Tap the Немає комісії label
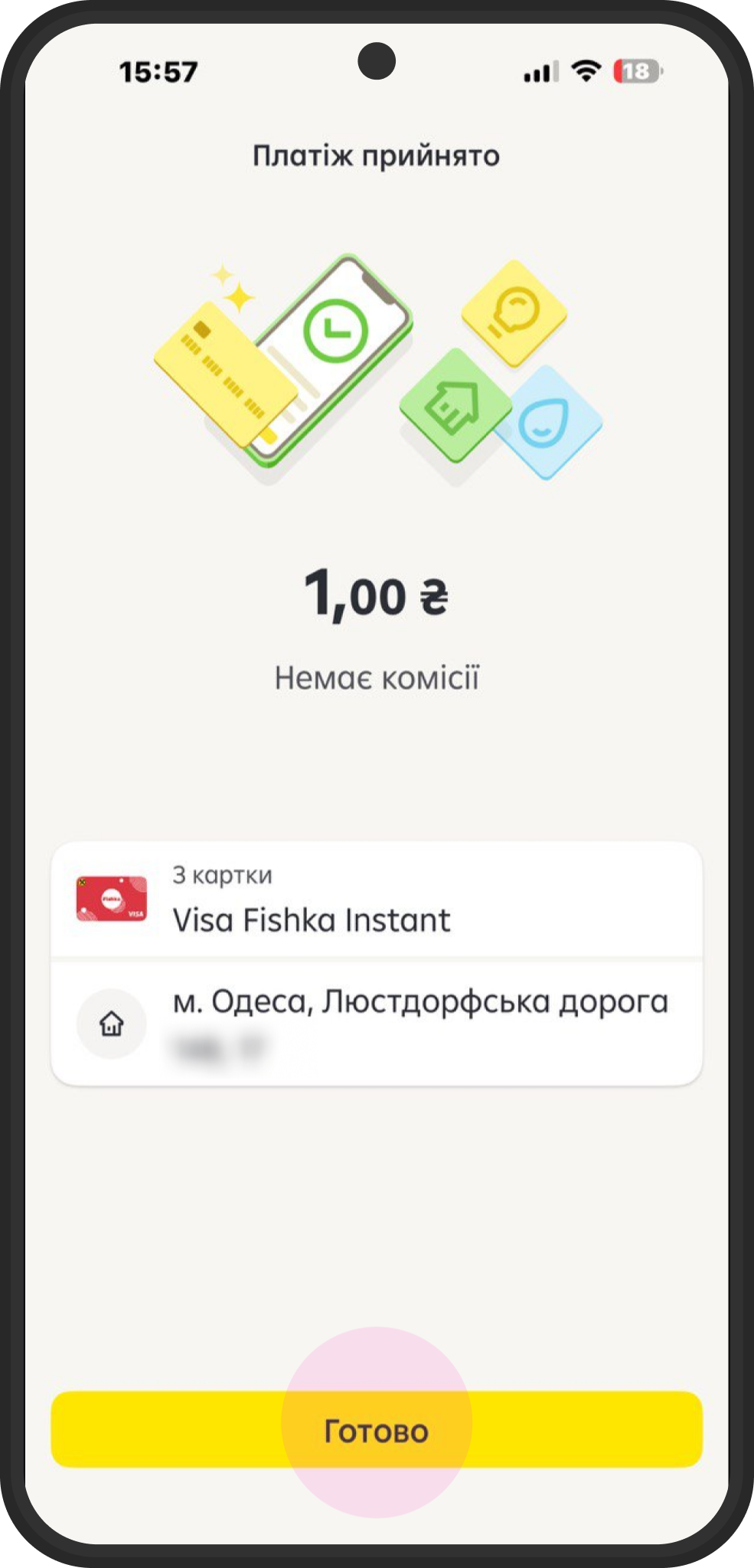This screenshot has width=754, height=1568. point(377,675)
